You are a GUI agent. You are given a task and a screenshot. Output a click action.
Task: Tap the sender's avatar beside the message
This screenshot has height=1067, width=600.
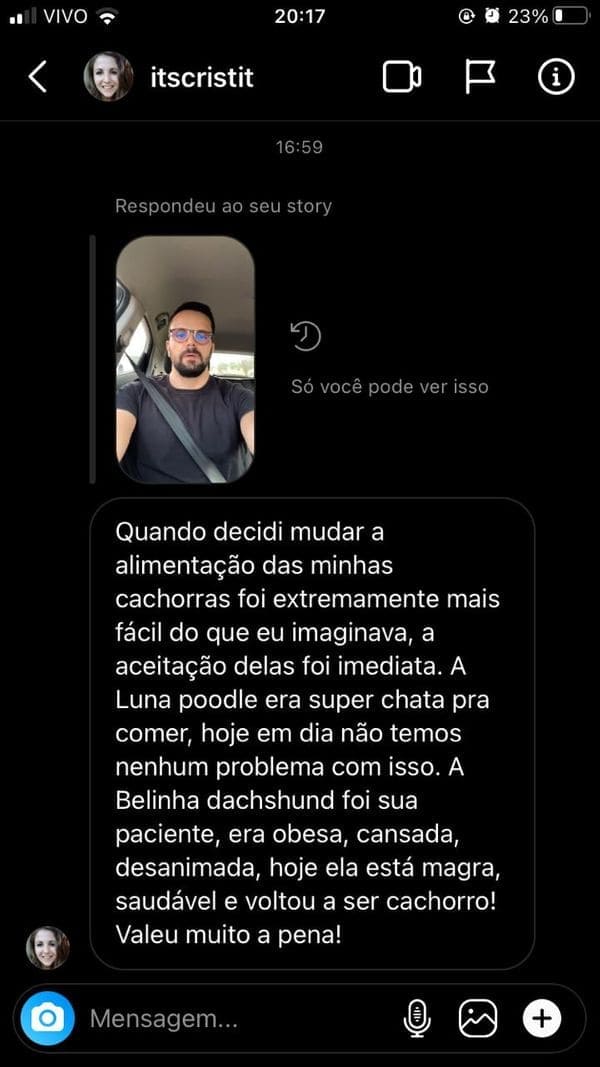47,947
